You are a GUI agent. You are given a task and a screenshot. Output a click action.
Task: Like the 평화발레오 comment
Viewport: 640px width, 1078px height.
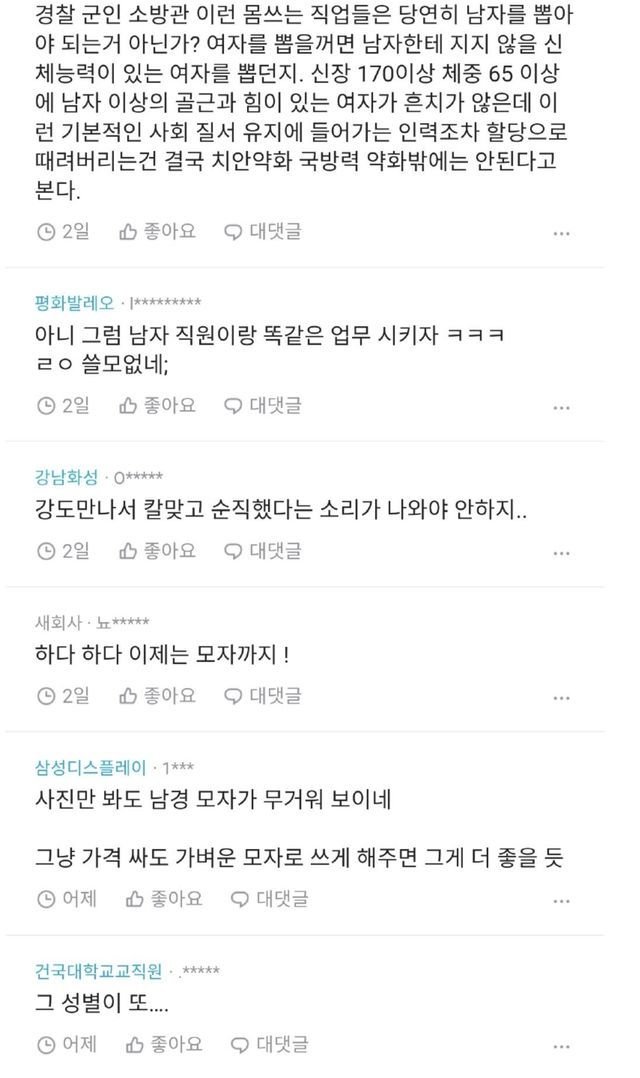(x=157, y=406)
